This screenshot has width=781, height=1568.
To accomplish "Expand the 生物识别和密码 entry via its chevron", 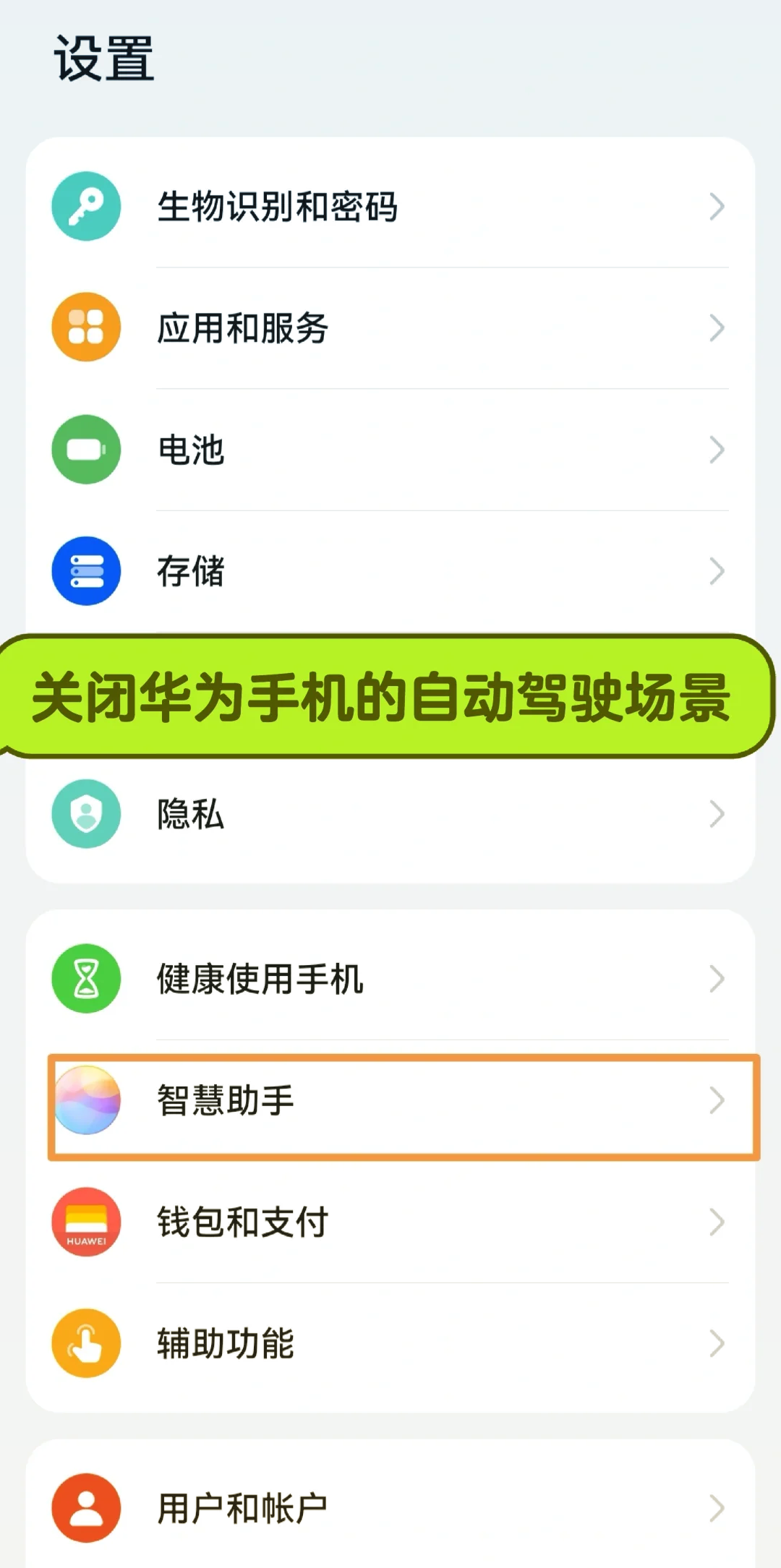I will pyautogui.click(x=716, y=206).
